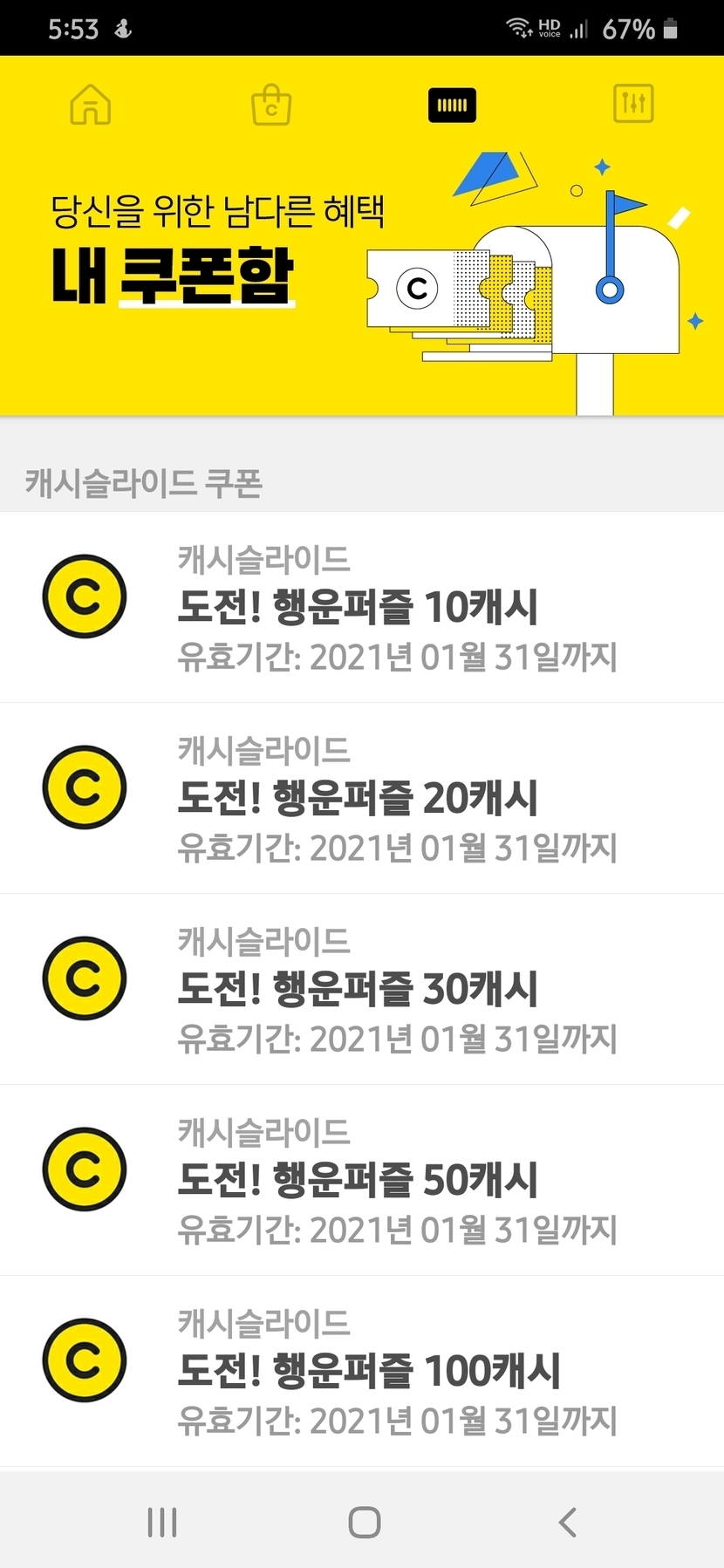Open the 도전! 행운퍼즐 10캐시 coupon
724x1568 pixels.
(361, 607)
